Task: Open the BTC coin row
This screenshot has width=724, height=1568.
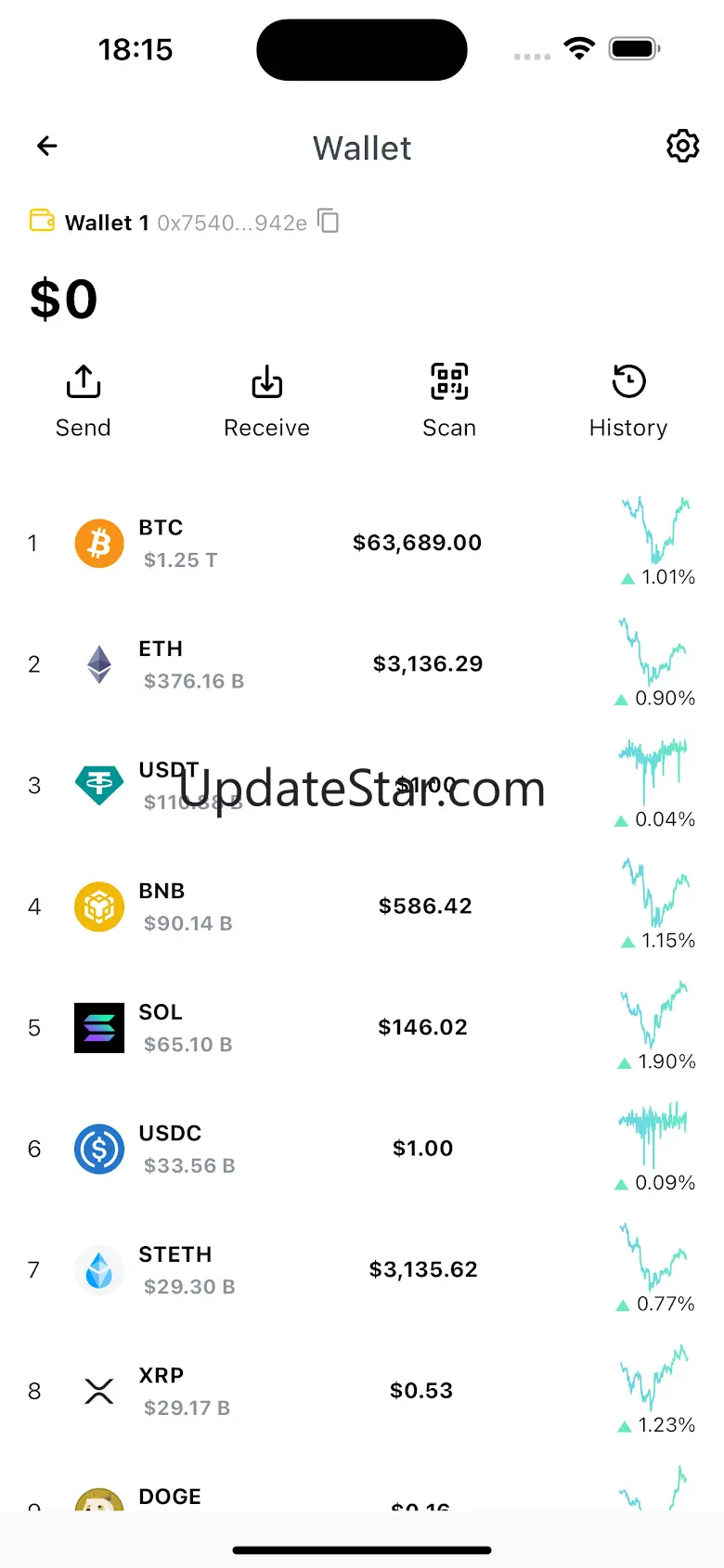Action: click(x=362, y=543)
